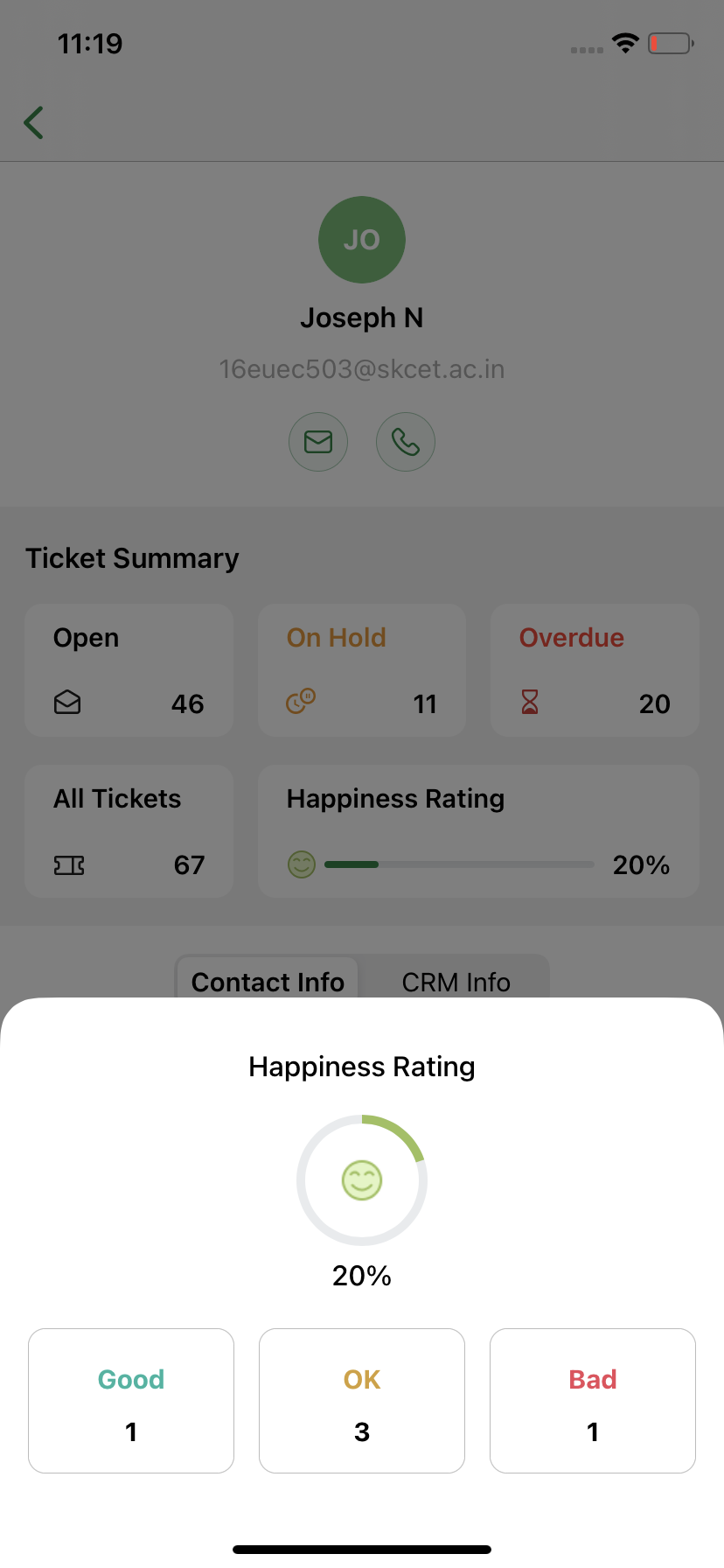The width and height of the screenshot is (724, 1568).
Task: Open the OK ratings card
Action: click(362, 1400)
